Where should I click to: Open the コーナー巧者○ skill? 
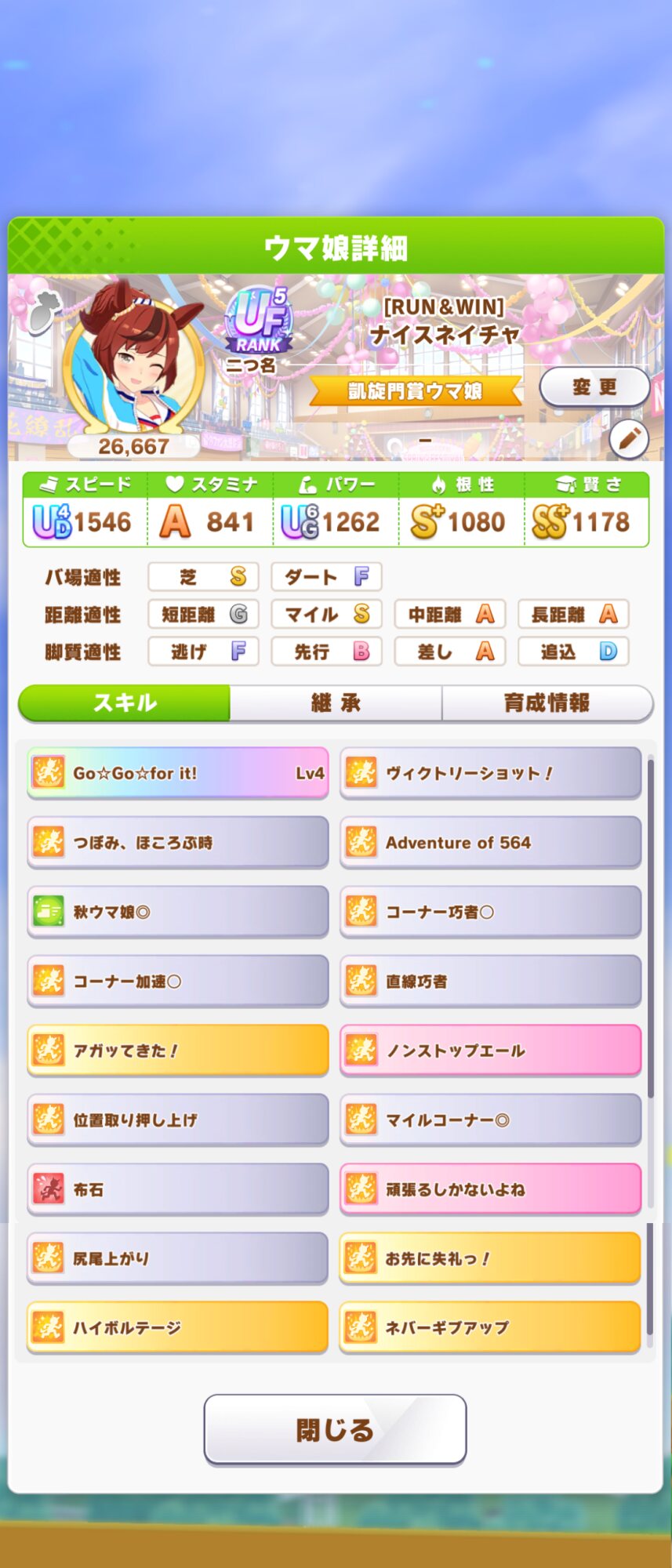[x=490, y=912]
